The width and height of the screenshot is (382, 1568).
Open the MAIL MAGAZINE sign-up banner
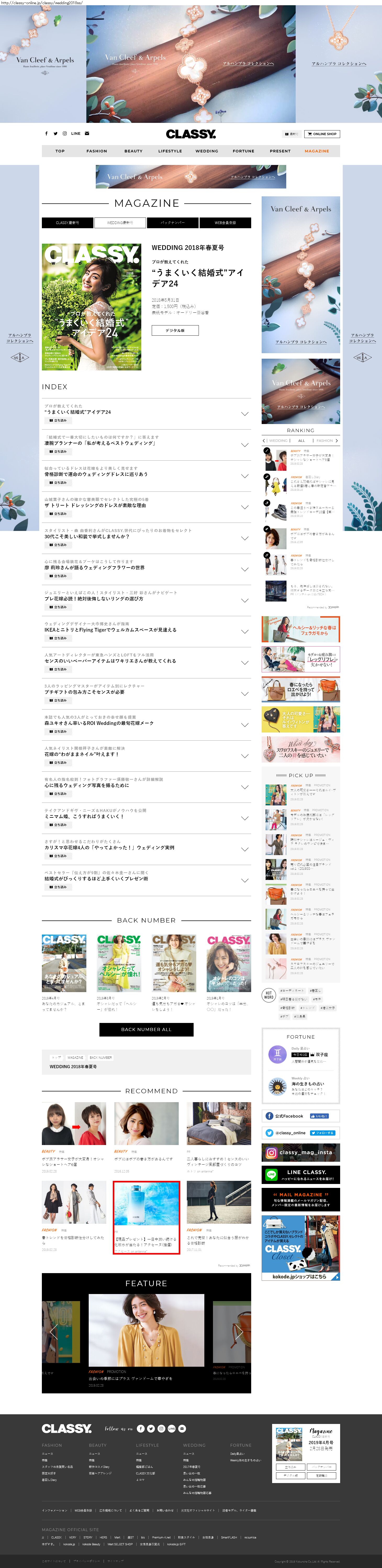point(301,1199)
